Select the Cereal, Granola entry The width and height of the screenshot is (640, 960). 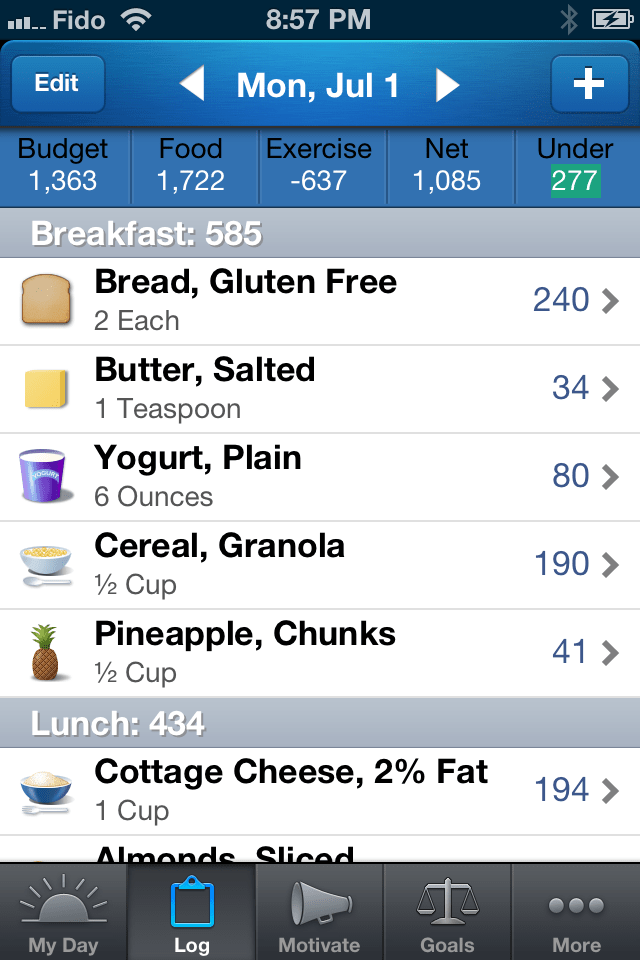320,565
